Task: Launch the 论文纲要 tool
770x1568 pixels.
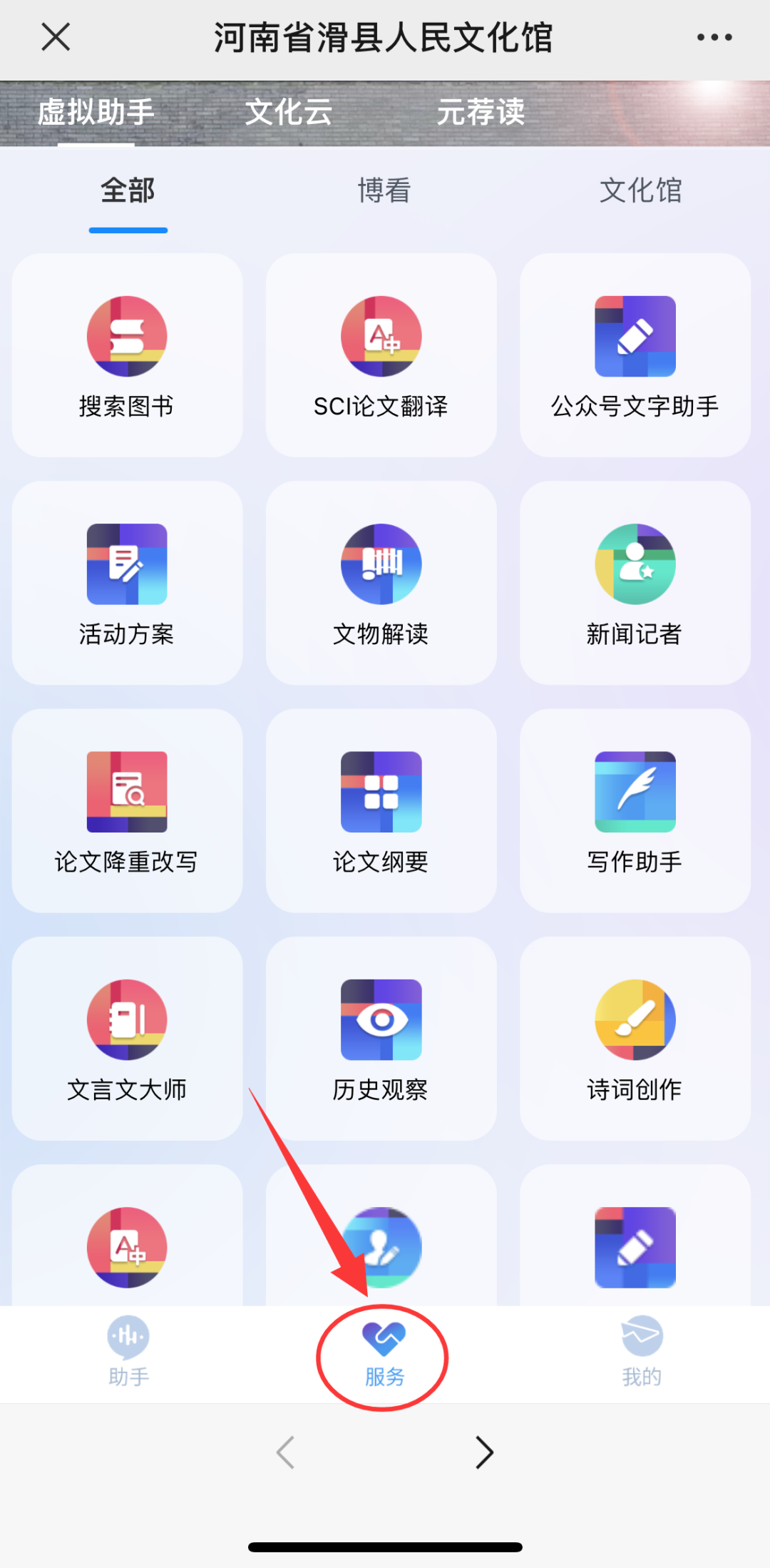Action: click(x=381, y=811)
